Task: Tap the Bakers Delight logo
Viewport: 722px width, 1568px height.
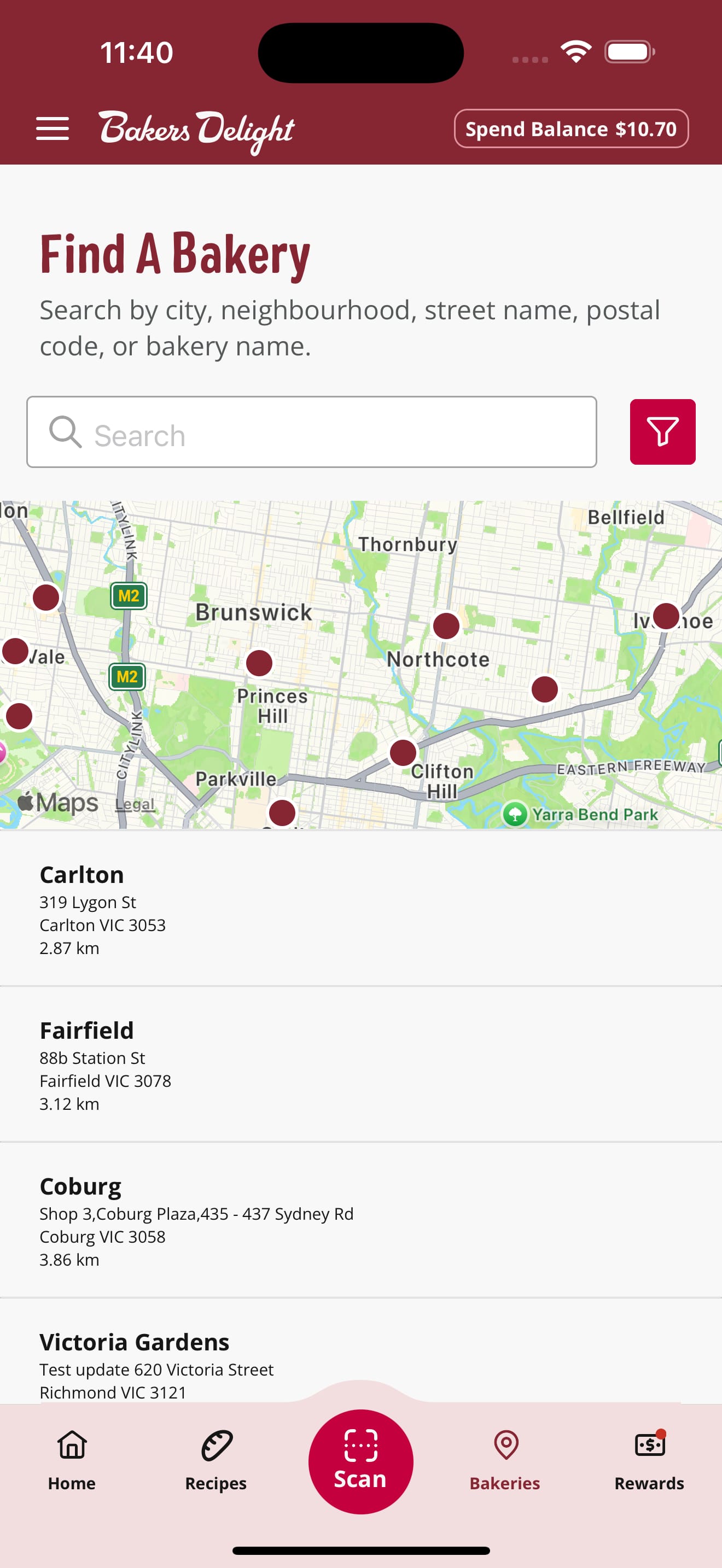Action: (x=196, y=128)
